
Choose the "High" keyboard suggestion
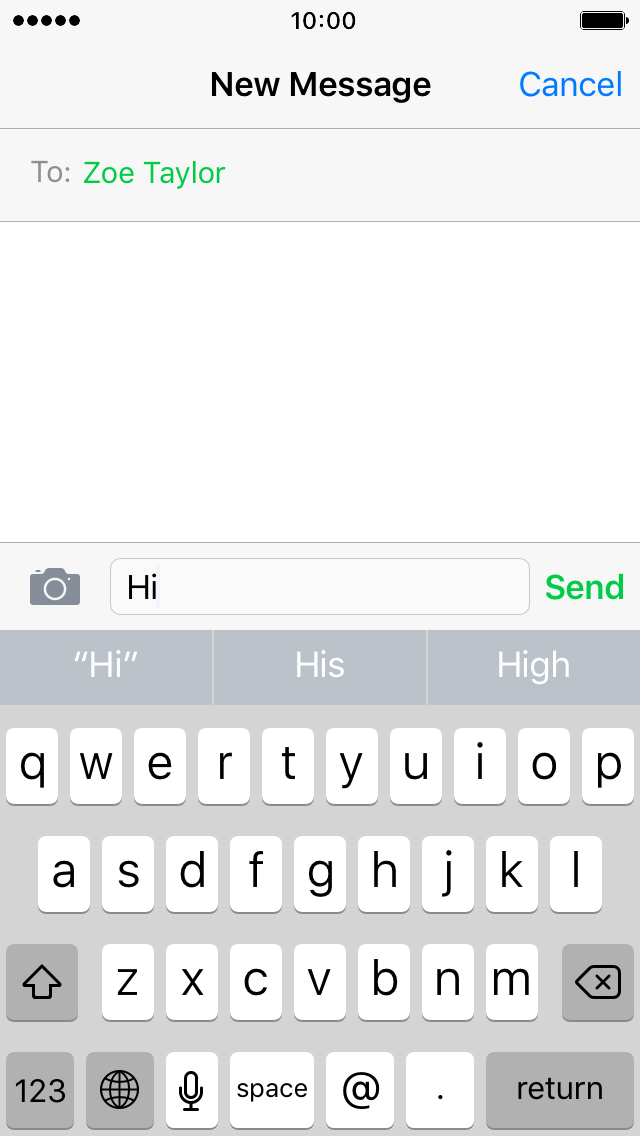533,666
